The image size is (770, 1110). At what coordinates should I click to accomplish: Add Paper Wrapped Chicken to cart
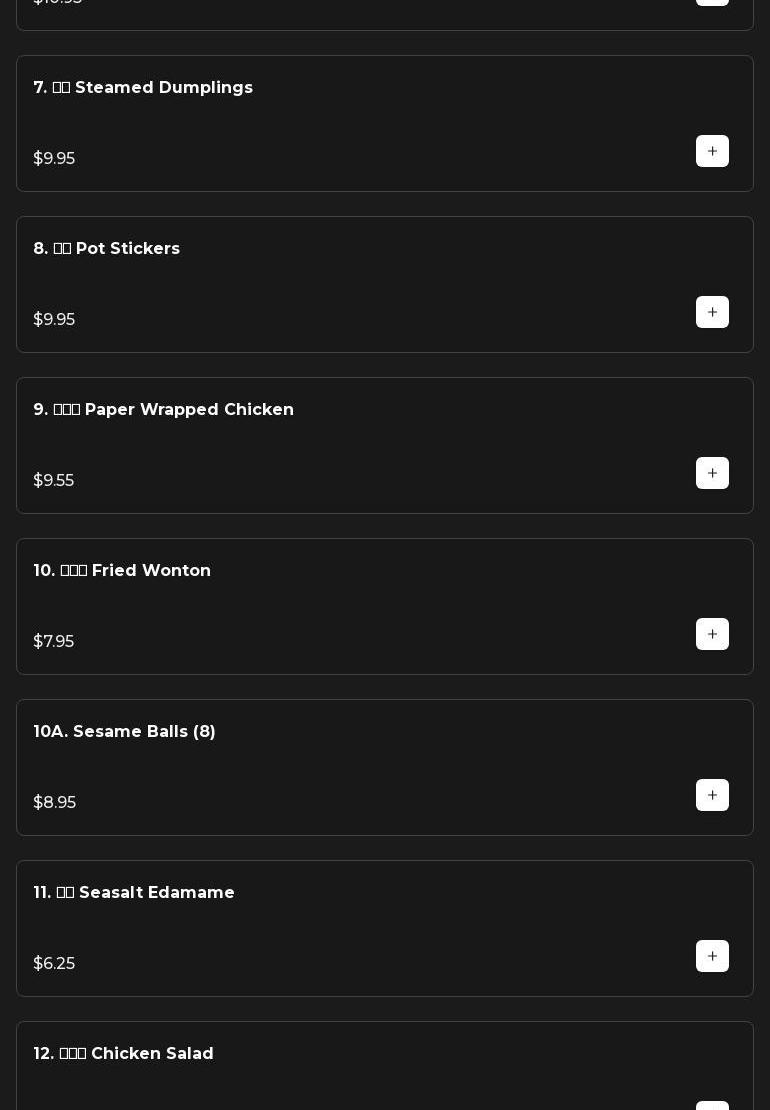coord(712,474)
